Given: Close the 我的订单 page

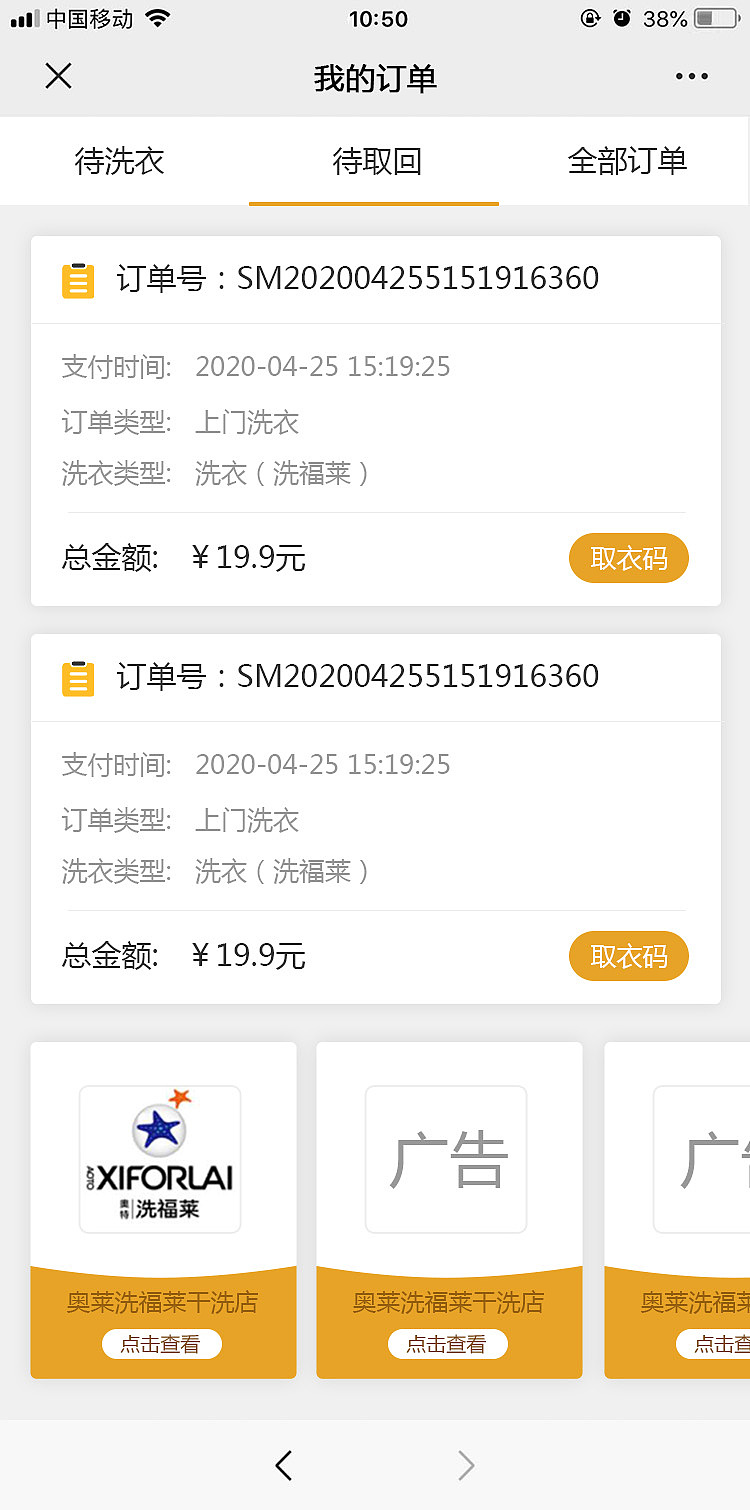Looking at the screenshot, I should (59, 76).
